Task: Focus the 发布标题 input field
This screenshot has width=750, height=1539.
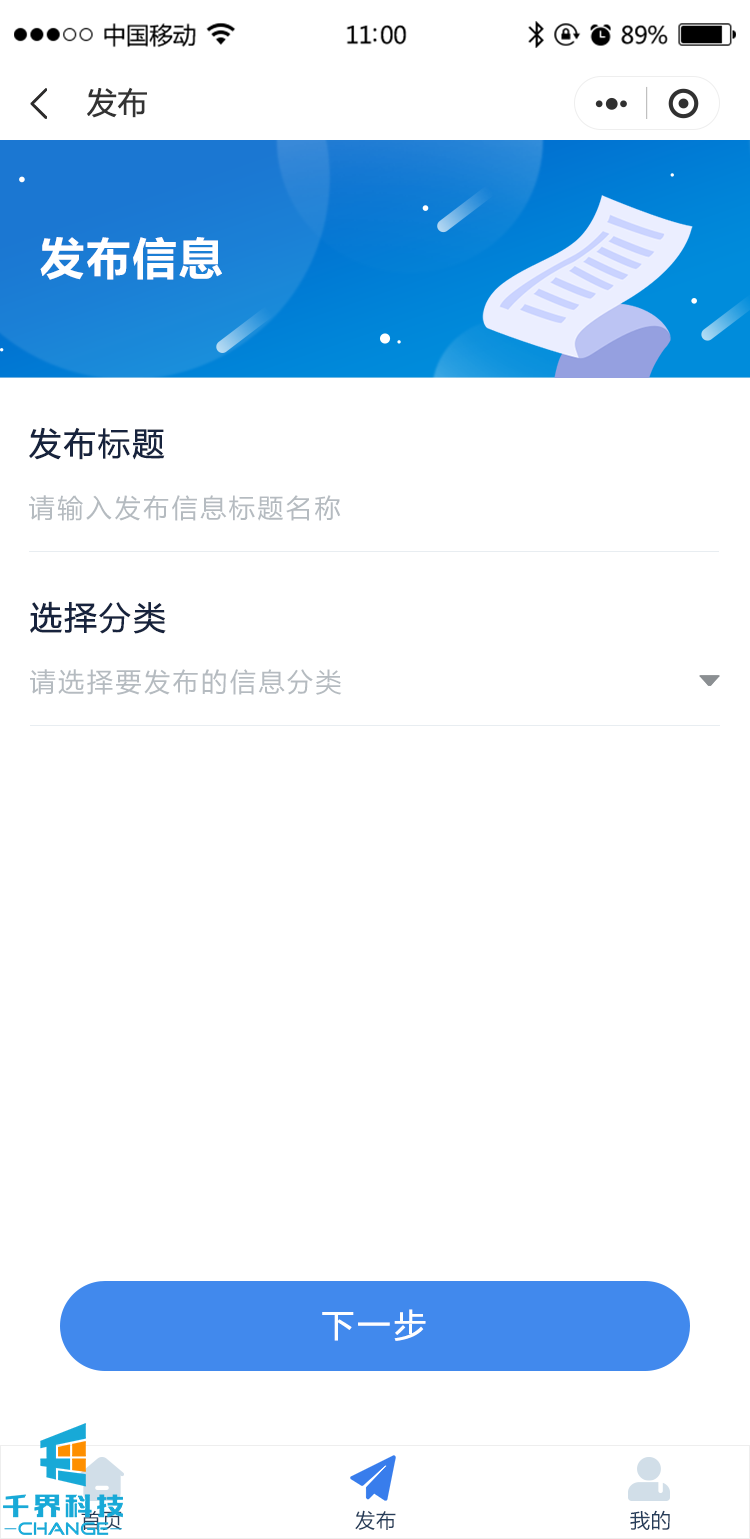Action: pyautogui.click(x=374, y=508)
